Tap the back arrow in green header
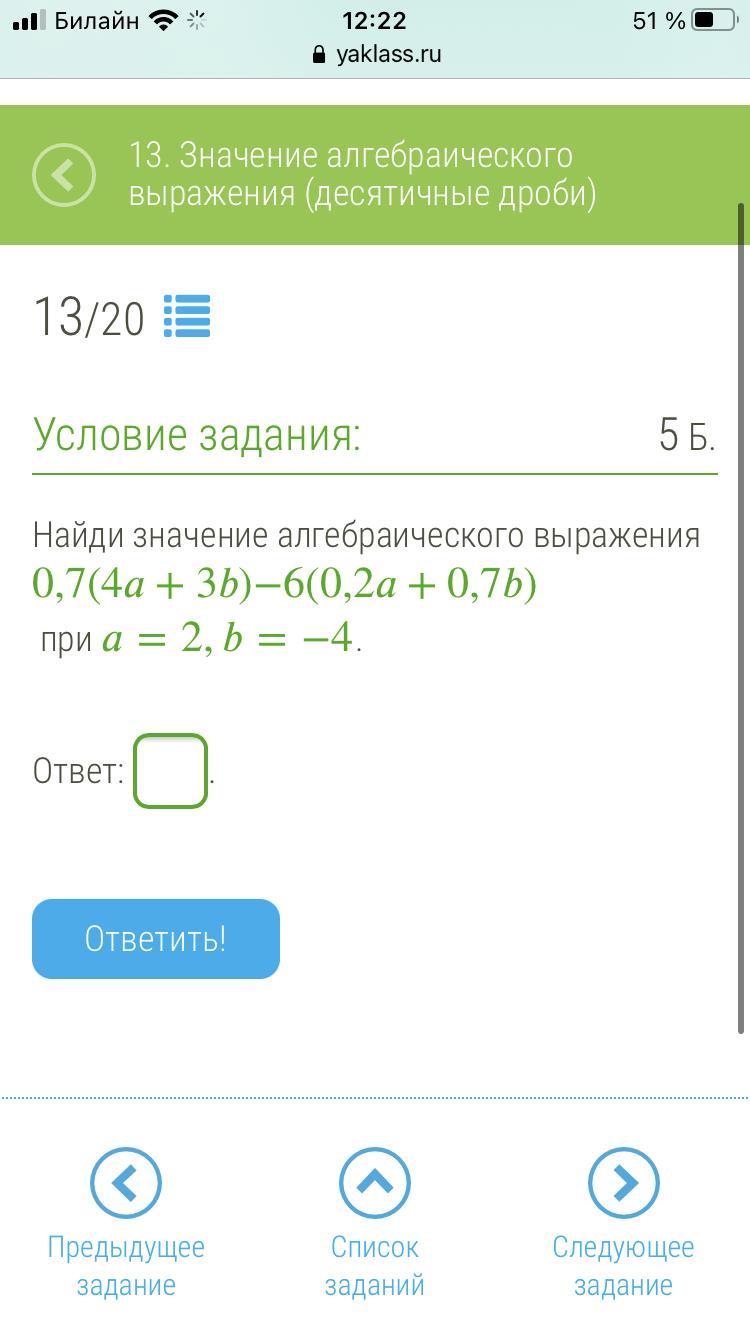The height and width of the screenshot is (1334, 750). tap(64, 175)
